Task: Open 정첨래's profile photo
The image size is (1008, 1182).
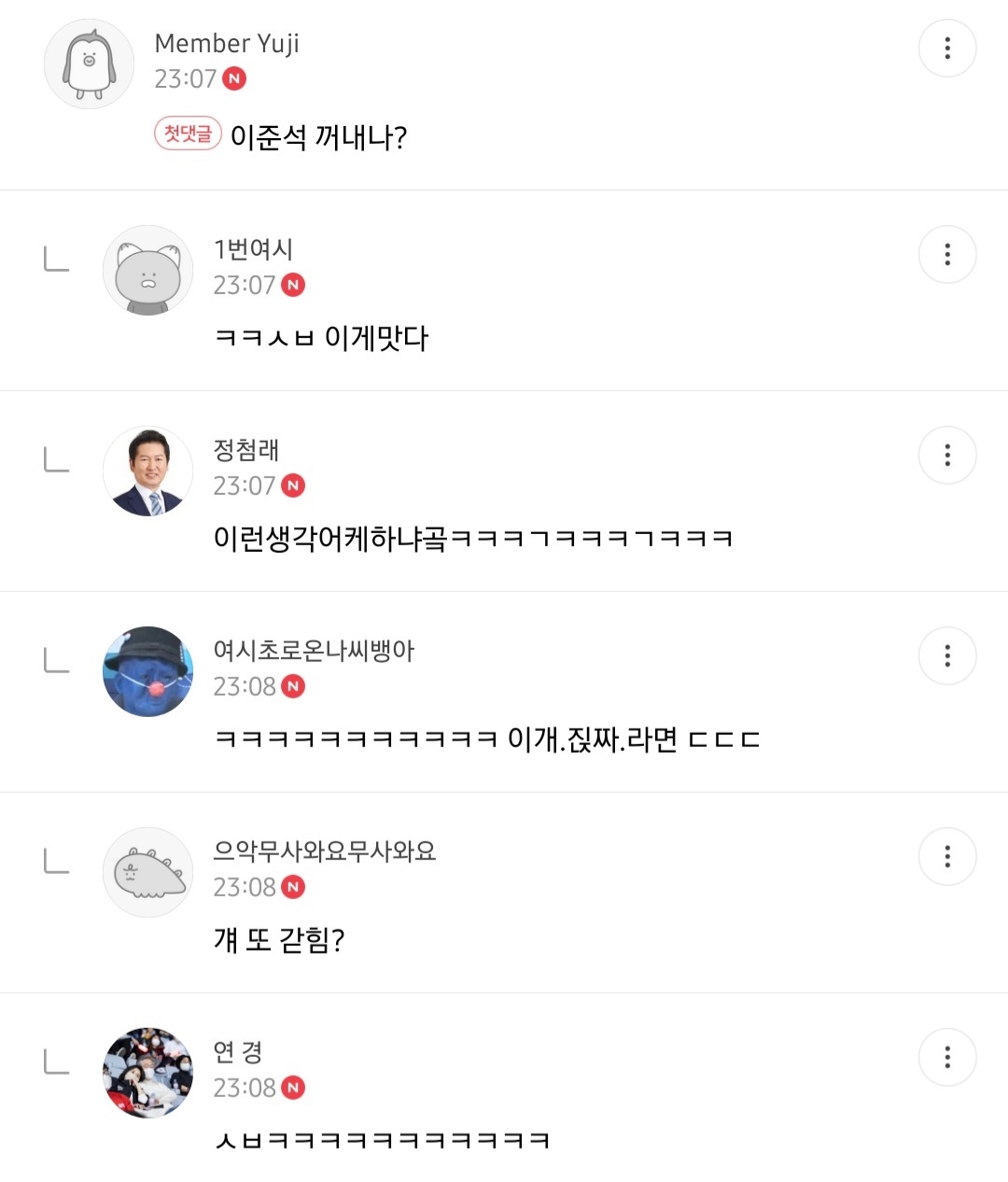Action: pos(147,471)
